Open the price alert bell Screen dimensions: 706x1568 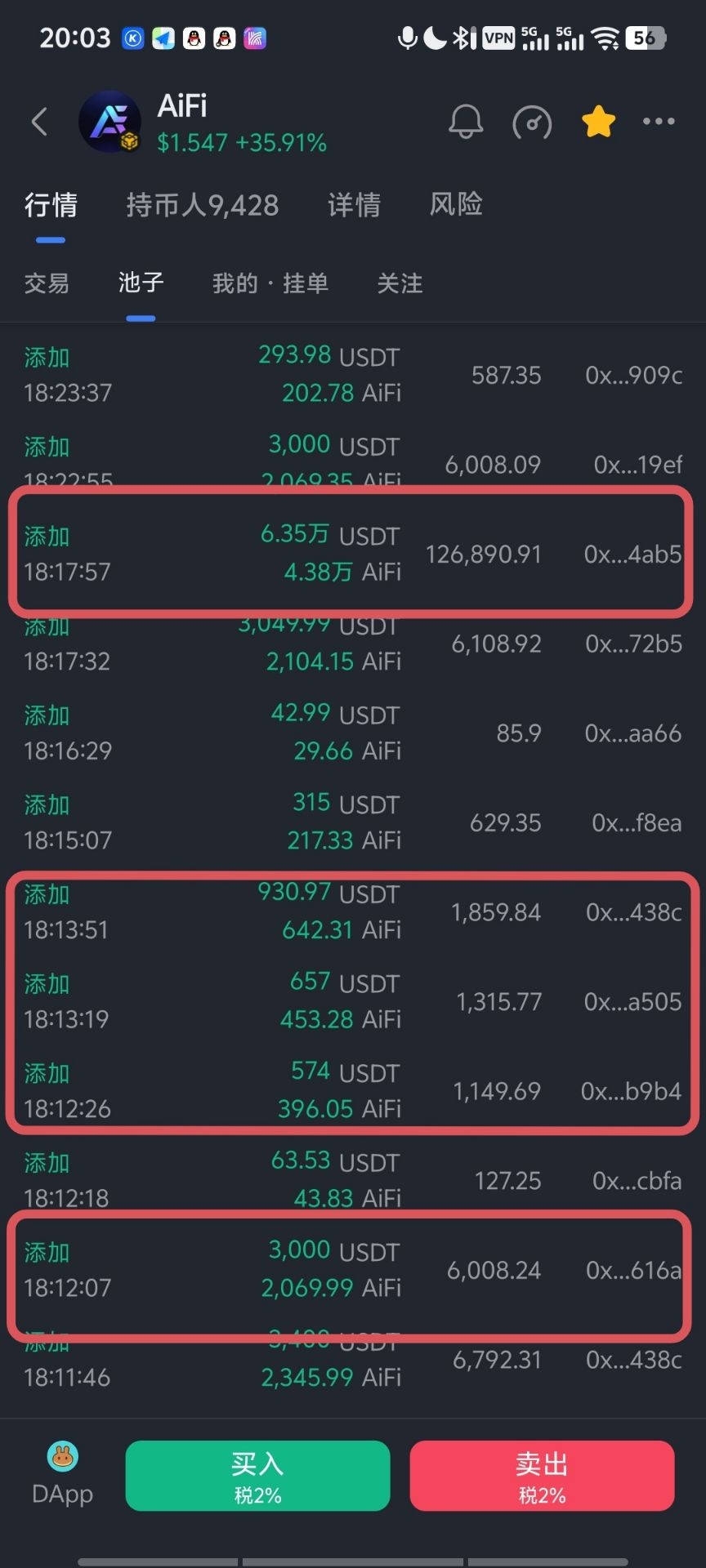(x=466, y=122)
